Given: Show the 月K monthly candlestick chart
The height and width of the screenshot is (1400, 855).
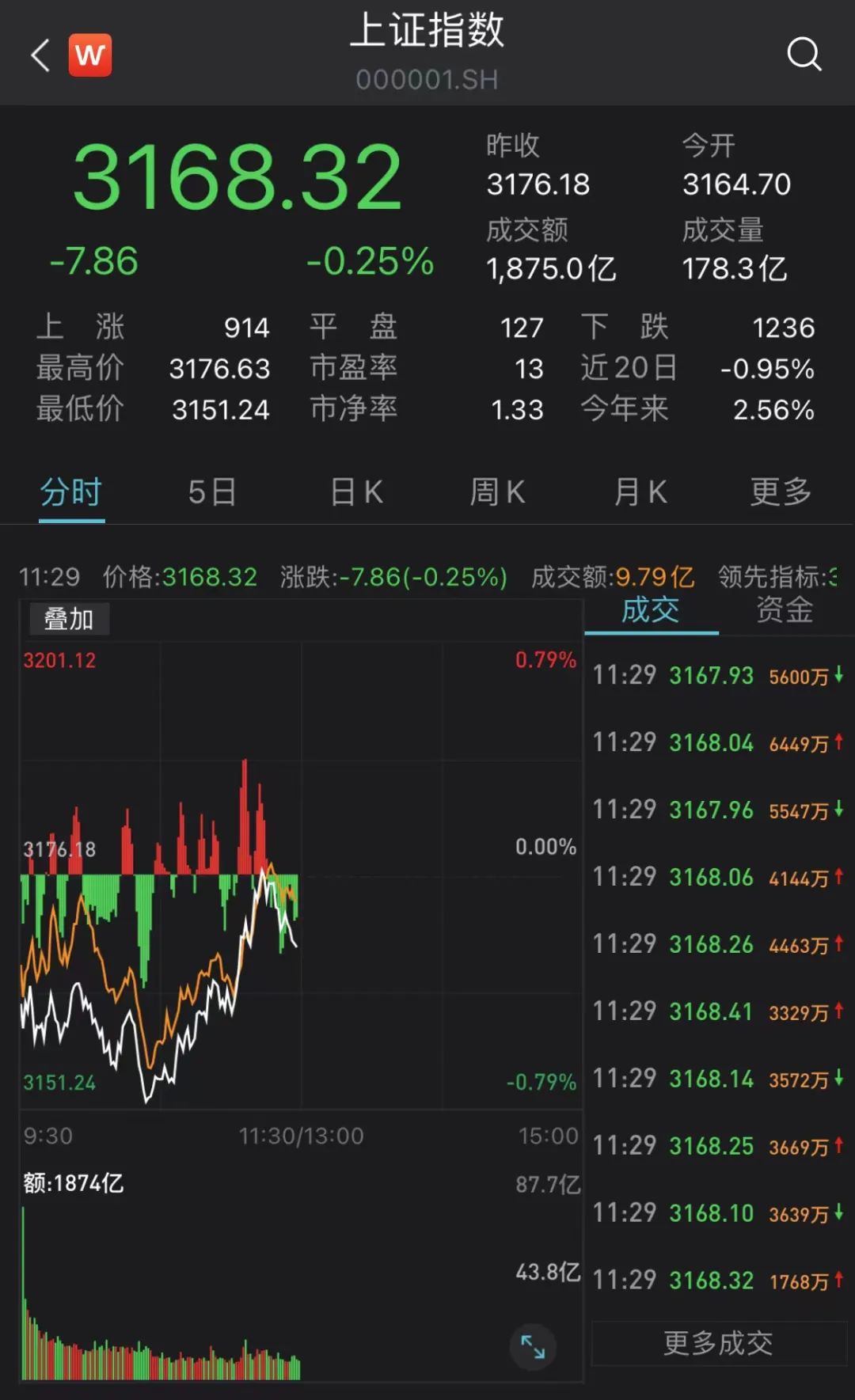Looking at the screenshot, I should click(640, 492).
